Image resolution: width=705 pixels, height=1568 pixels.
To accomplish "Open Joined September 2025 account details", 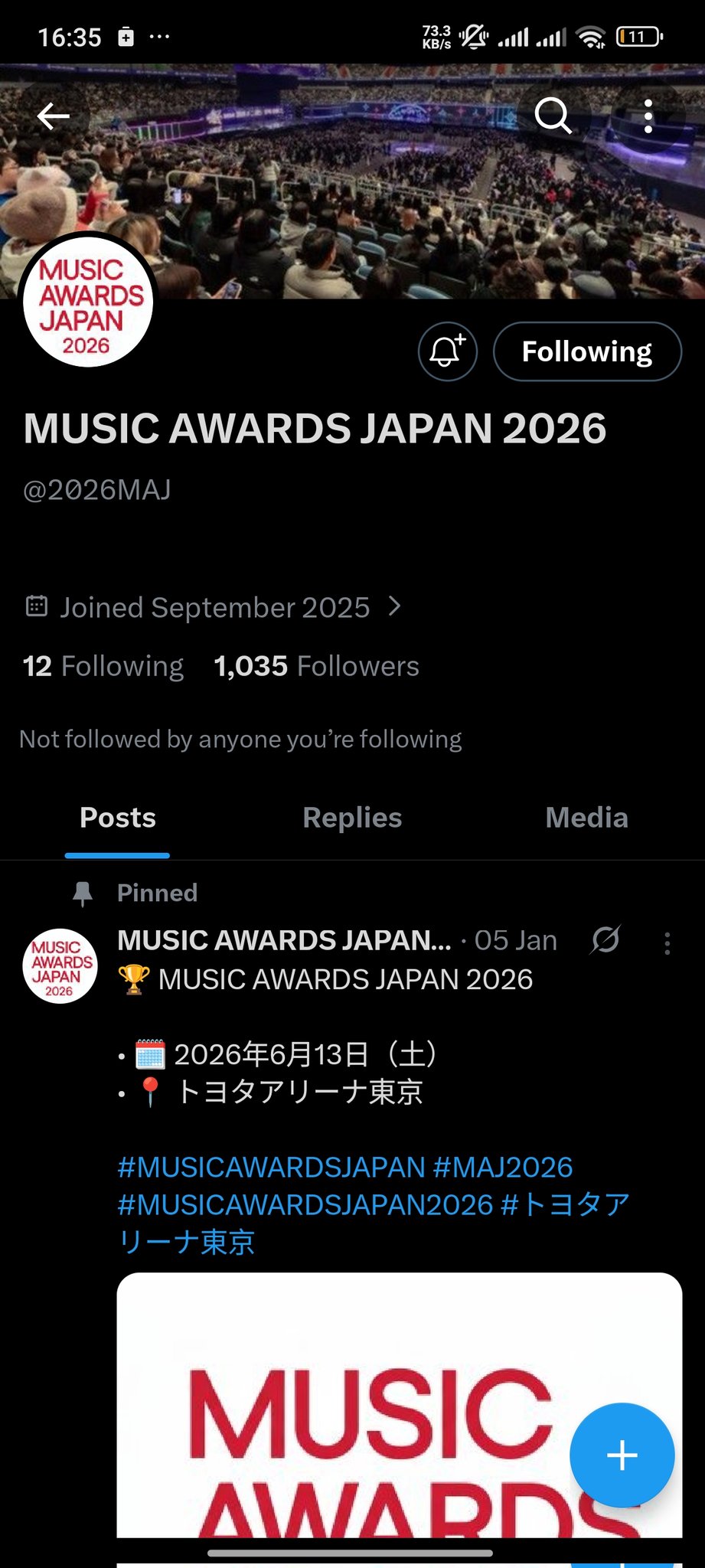I will tap(214, 607).
